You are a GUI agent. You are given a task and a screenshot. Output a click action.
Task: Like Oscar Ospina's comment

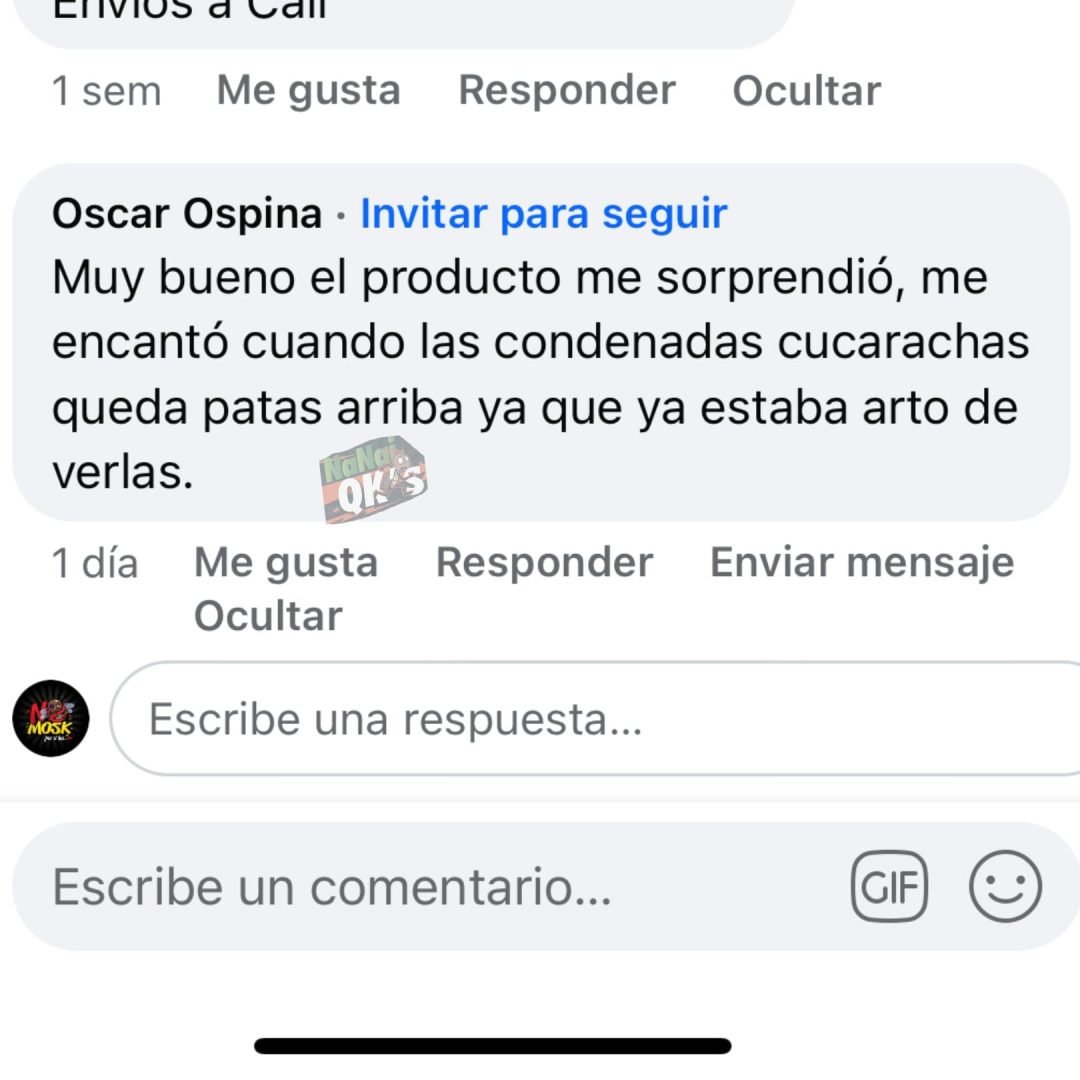coord(286,563)
